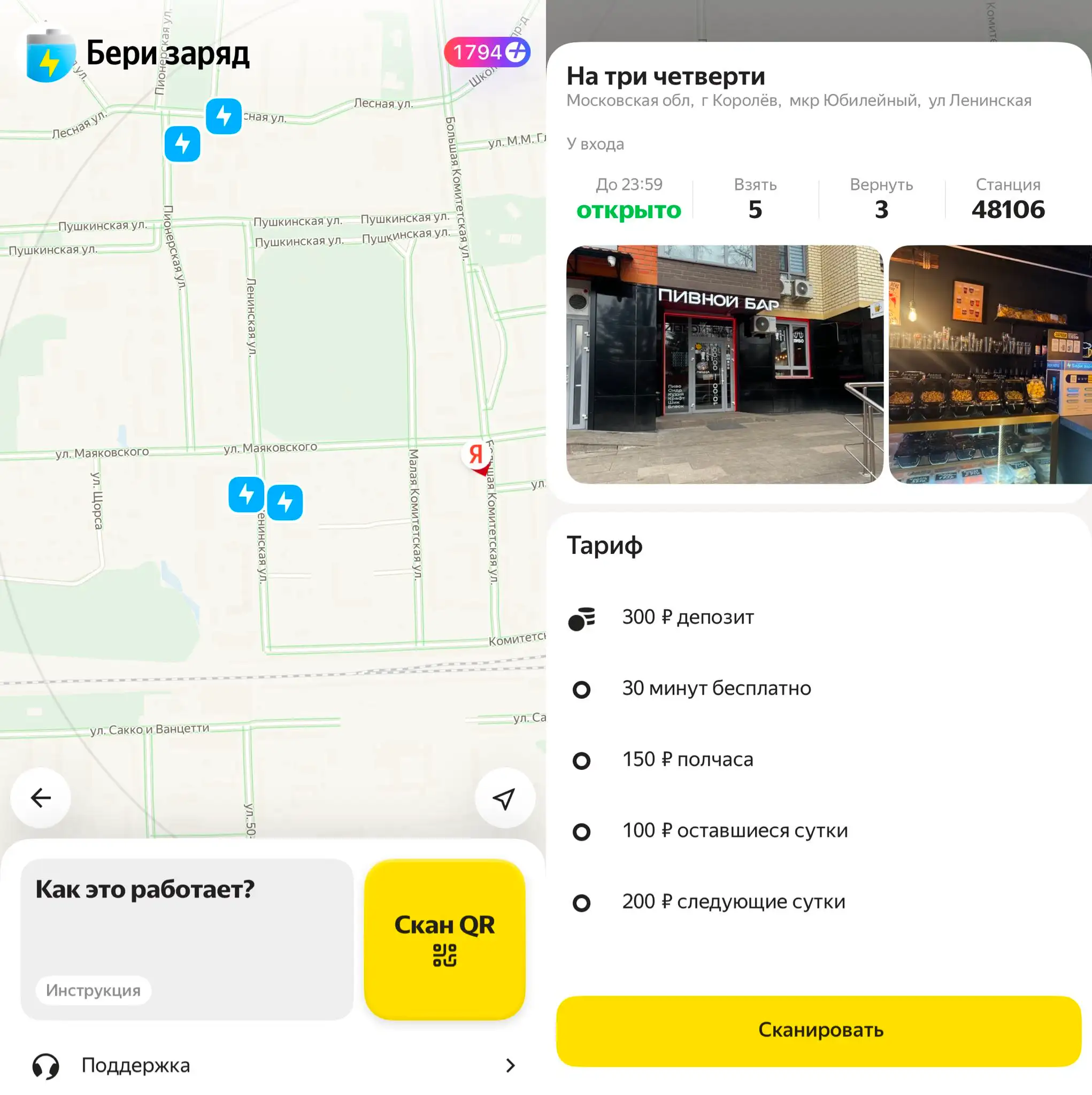Open the 1794 Plus points badge
Screen dimensions: 1092x1095
pos(487,53)
